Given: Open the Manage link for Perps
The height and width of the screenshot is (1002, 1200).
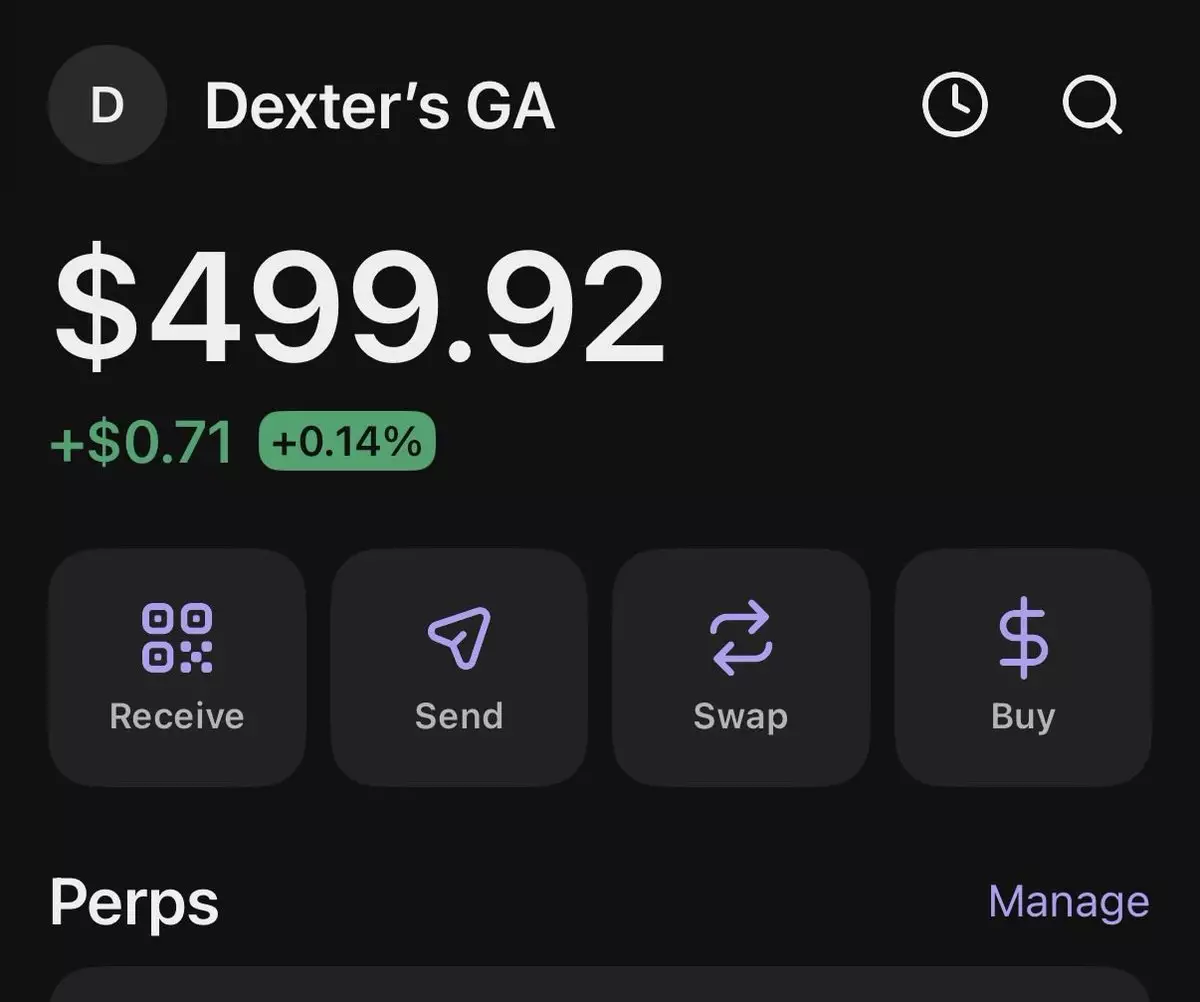Looking at the screenshot, I should tap(1068, 902).
